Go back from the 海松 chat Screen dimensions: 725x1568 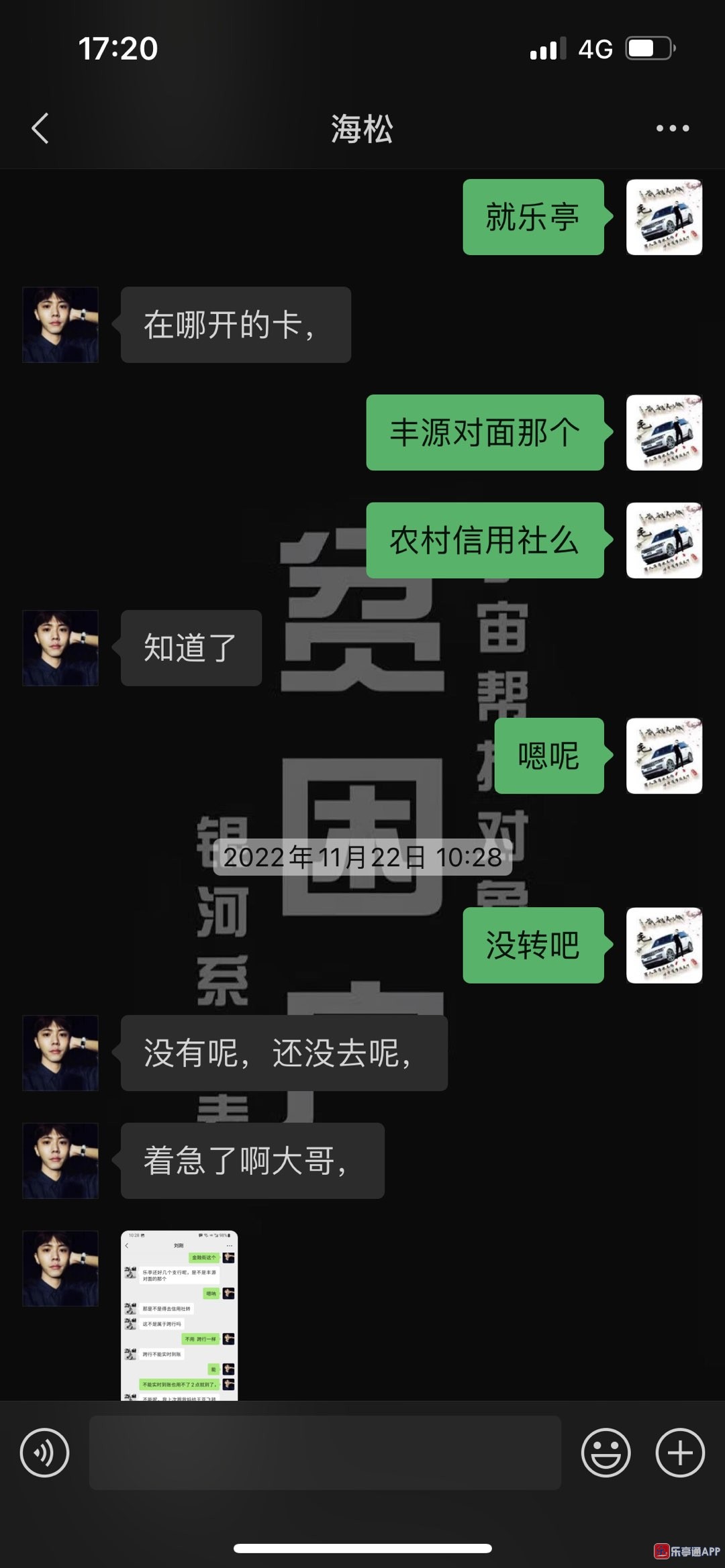pyautogui.click(x=40, y=128)
